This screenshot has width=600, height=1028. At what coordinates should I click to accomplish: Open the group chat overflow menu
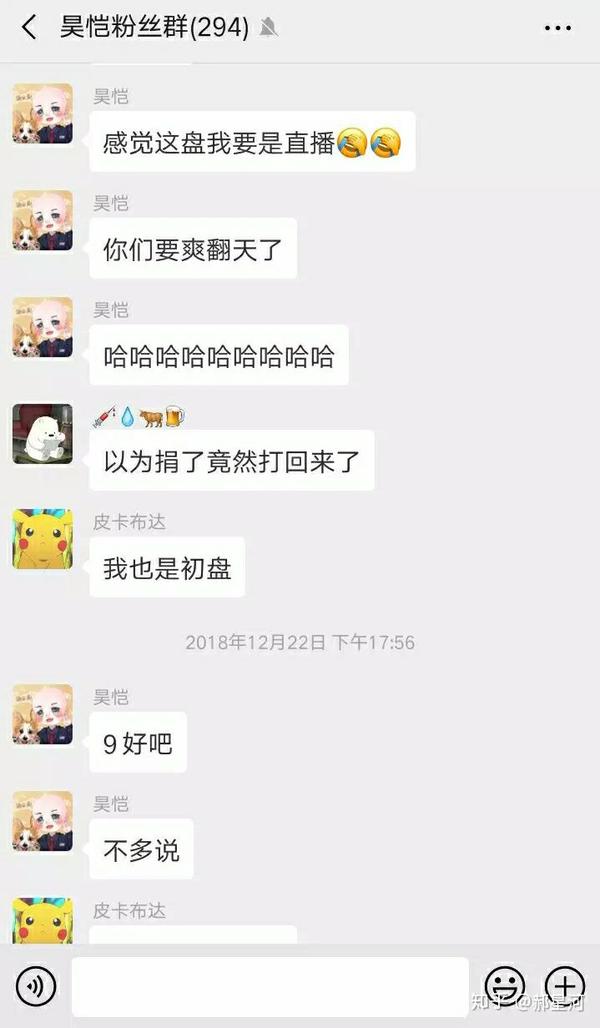(557, 28)
